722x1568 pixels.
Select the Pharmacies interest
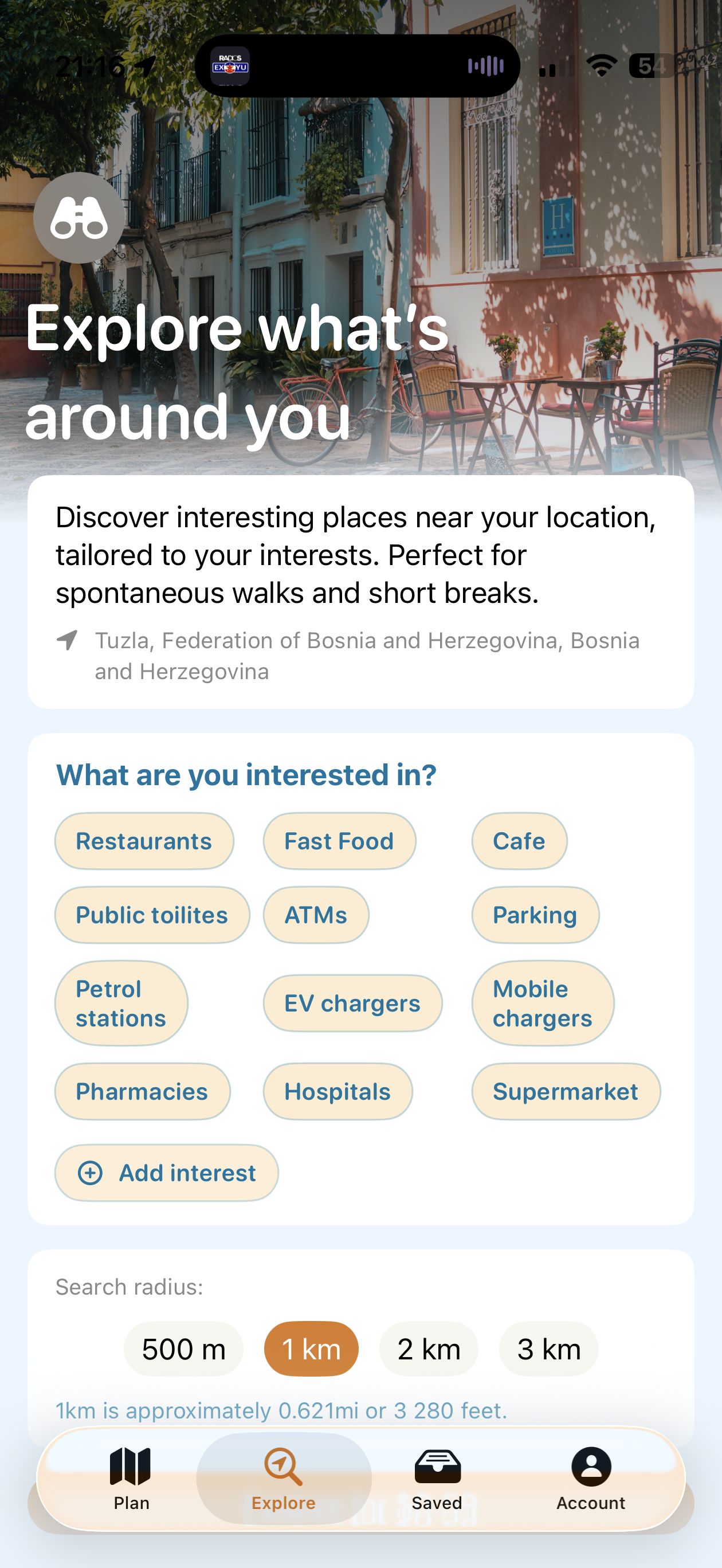[142, 1091]
